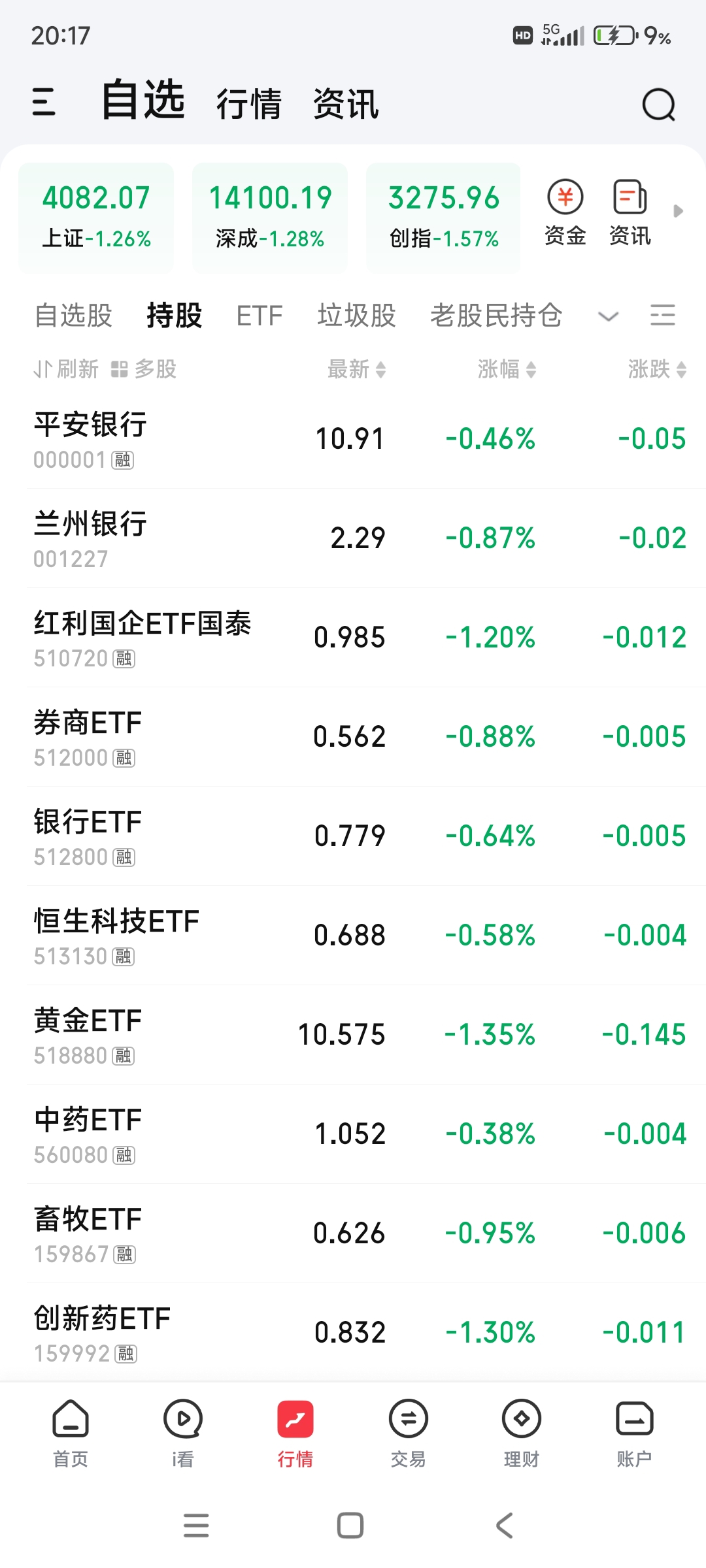The image size is (706, 1568).
Task: Select the 自选股 watchlist tab
Action: click(x=73, y=316)
